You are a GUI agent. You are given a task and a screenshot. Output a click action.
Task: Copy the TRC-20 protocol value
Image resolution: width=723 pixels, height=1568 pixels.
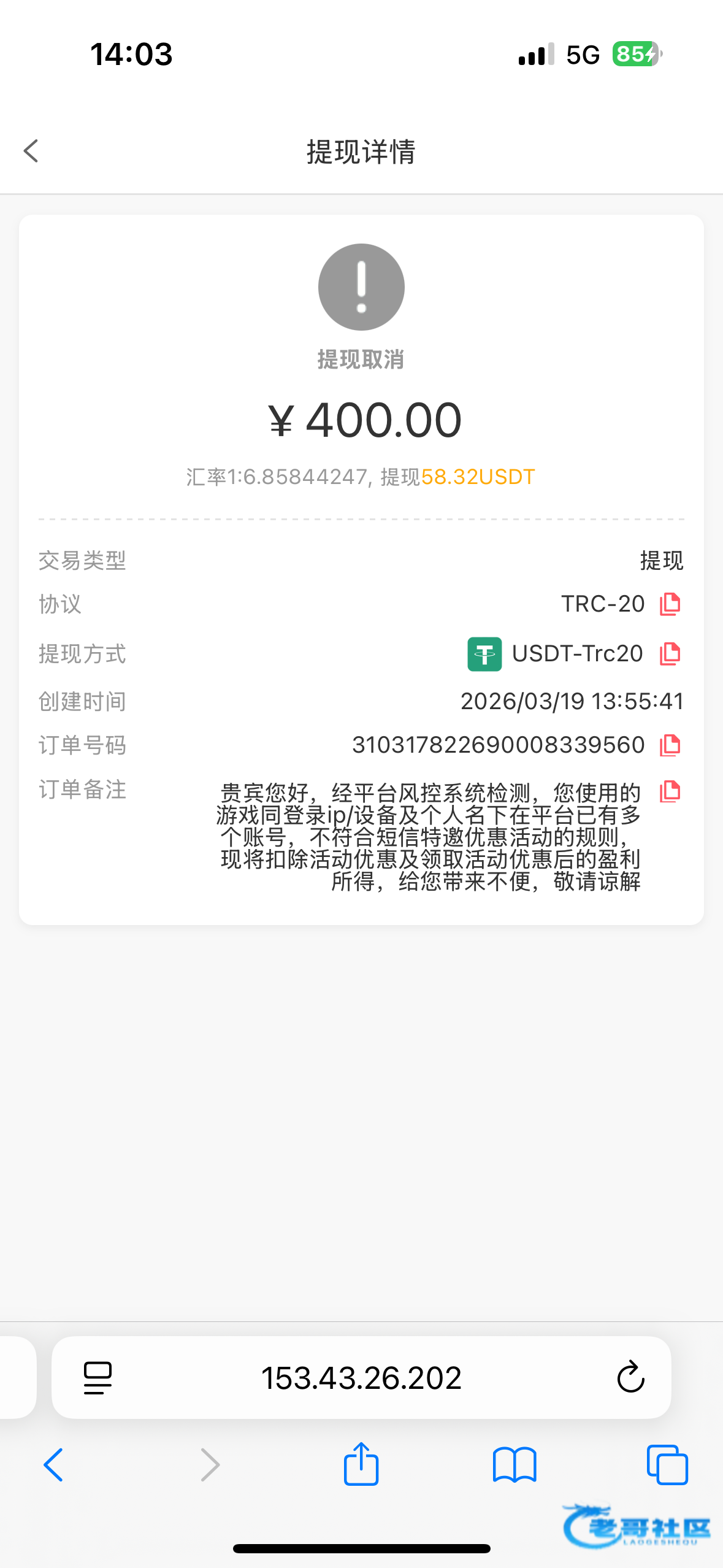(670, 604)
